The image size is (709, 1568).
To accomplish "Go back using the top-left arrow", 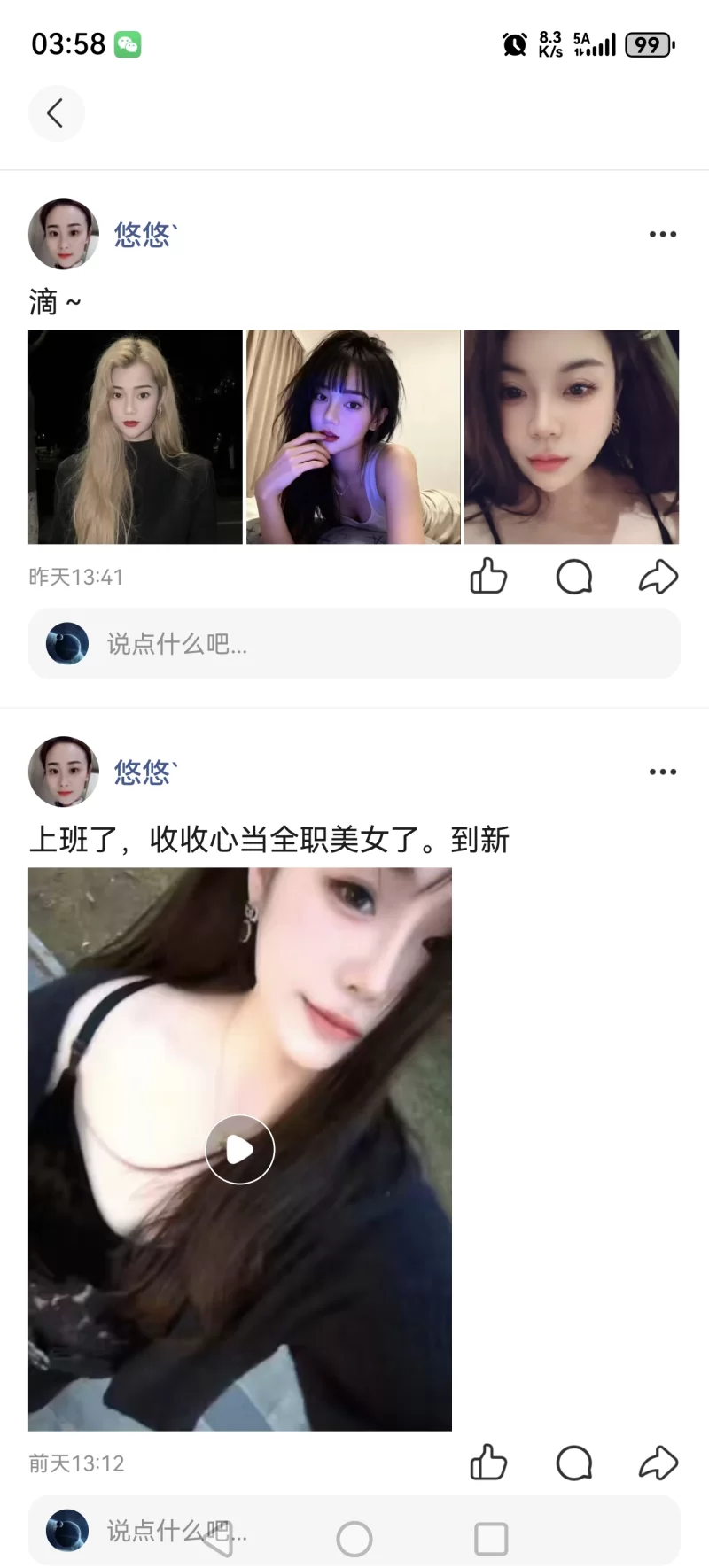I will 56,113.
